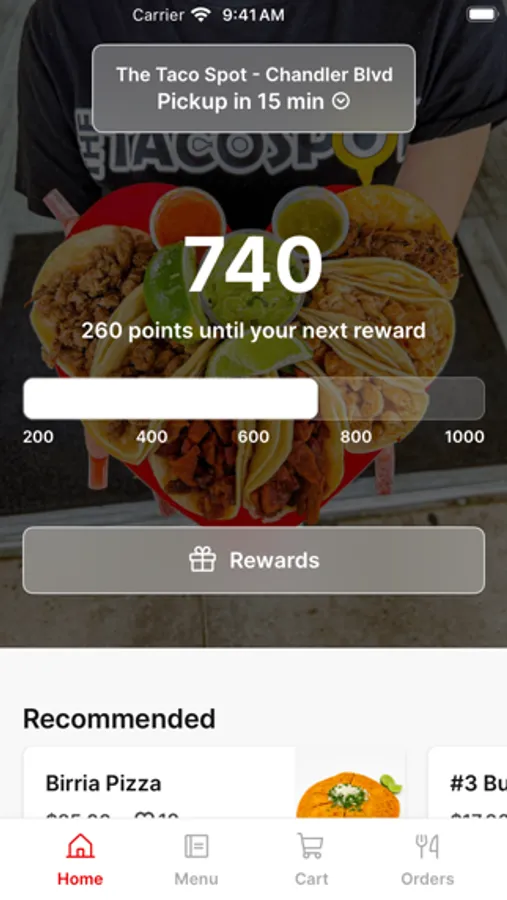Switch to the Menu tab
The height and width of the screenshot is (900, 507).
(196, 860)
